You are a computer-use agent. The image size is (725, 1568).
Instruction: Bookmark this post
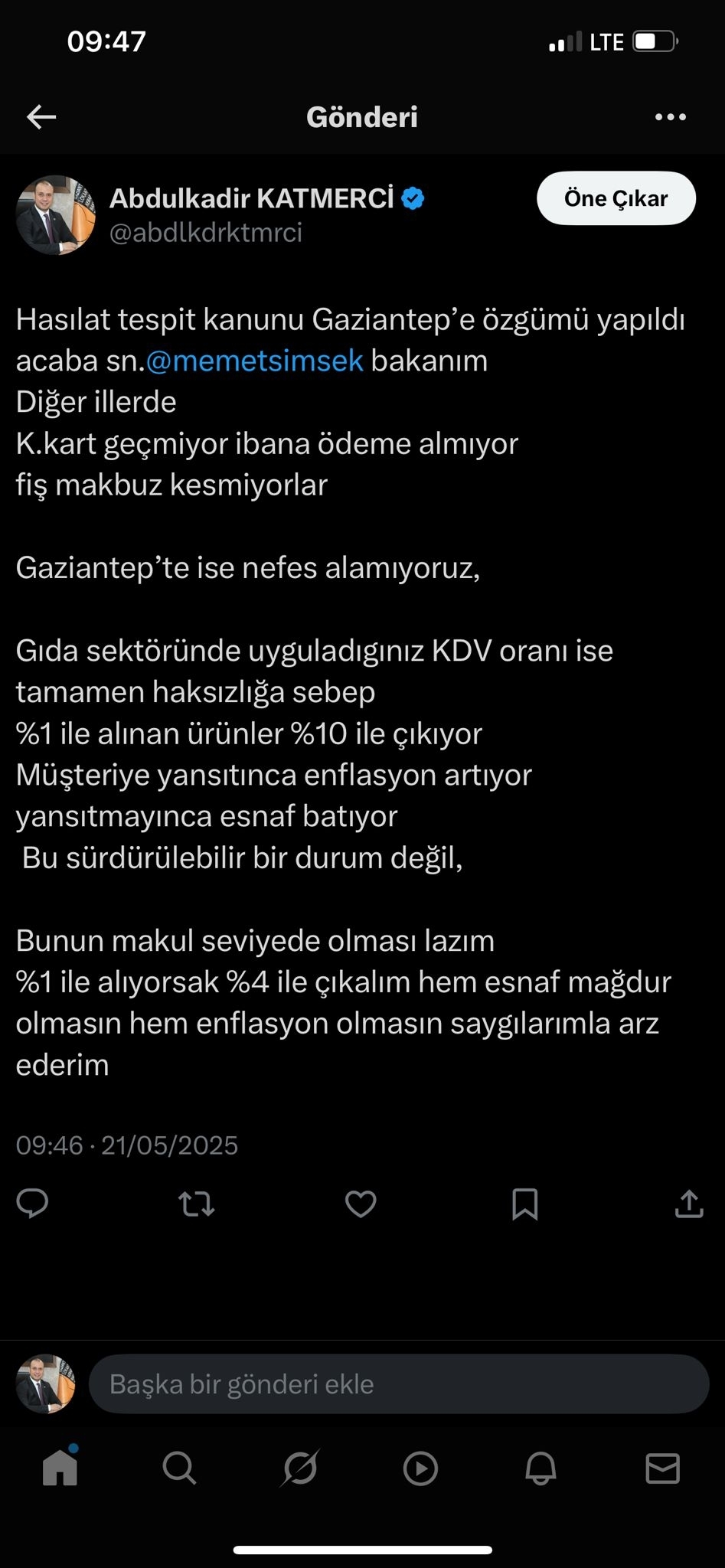point(524,1204)
